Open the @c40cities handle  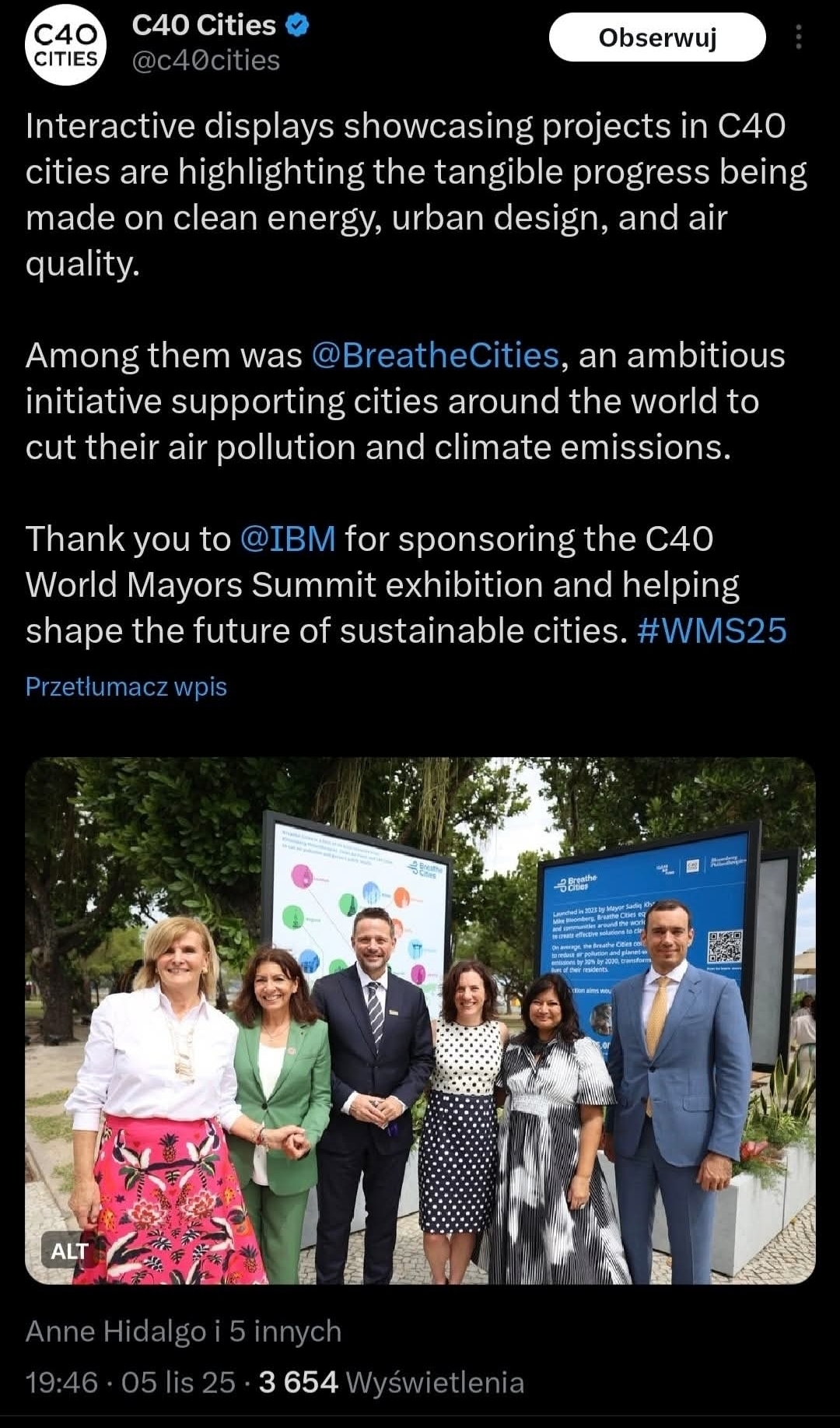coord(206,61)
